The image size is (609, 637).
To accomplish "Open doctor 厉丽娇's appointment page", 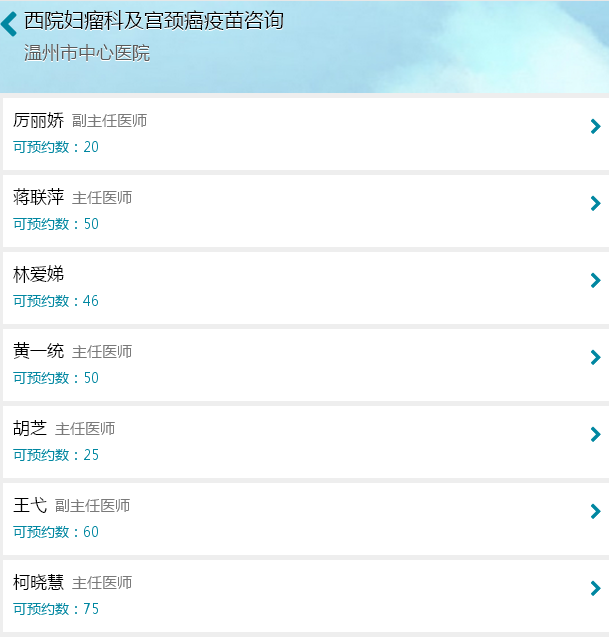I will click(304, 134).
